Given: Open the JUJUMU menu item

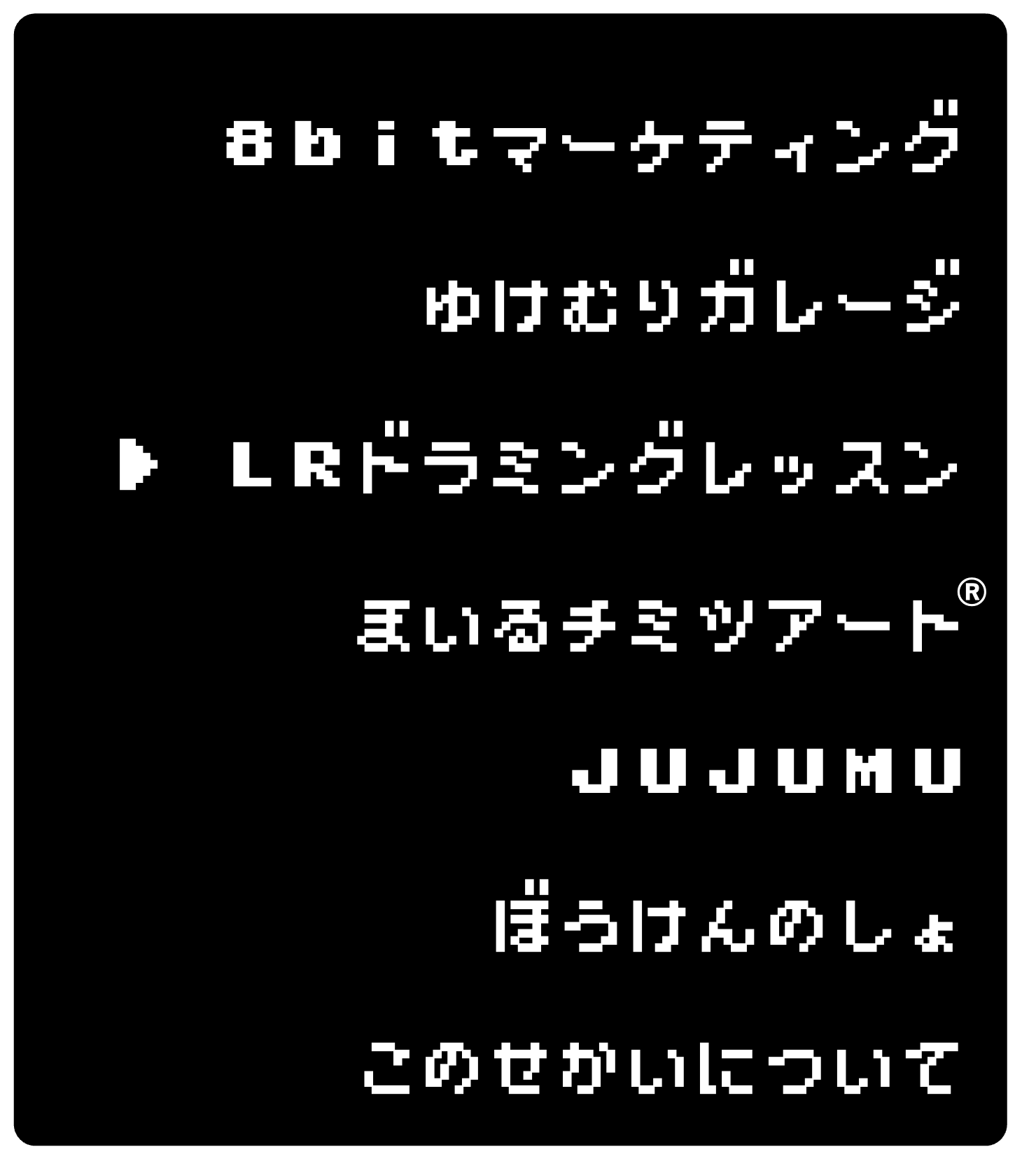Looking at the screenshot, I should point(766,770).
